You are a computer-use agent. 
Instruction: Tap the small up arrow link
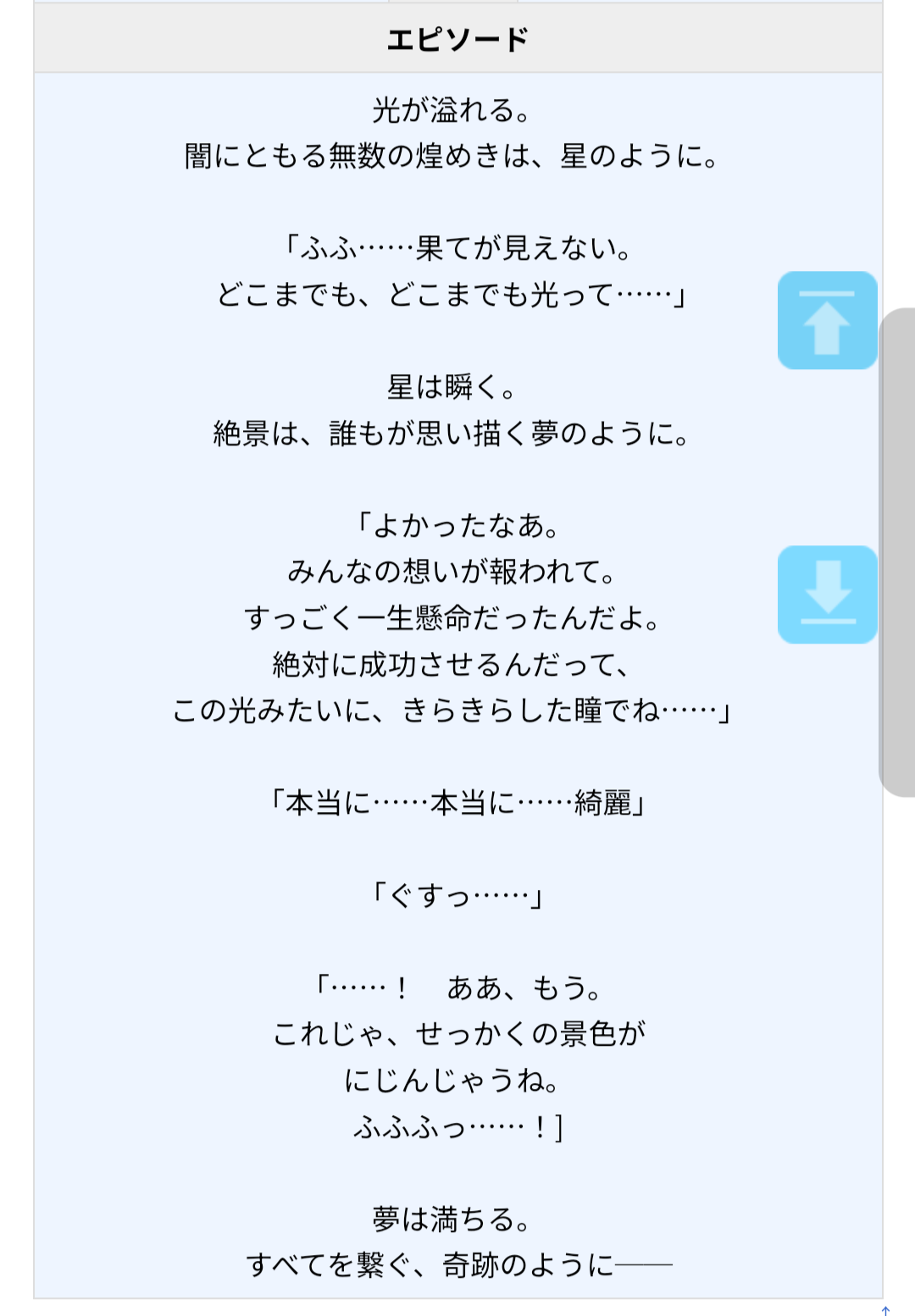885,1310
